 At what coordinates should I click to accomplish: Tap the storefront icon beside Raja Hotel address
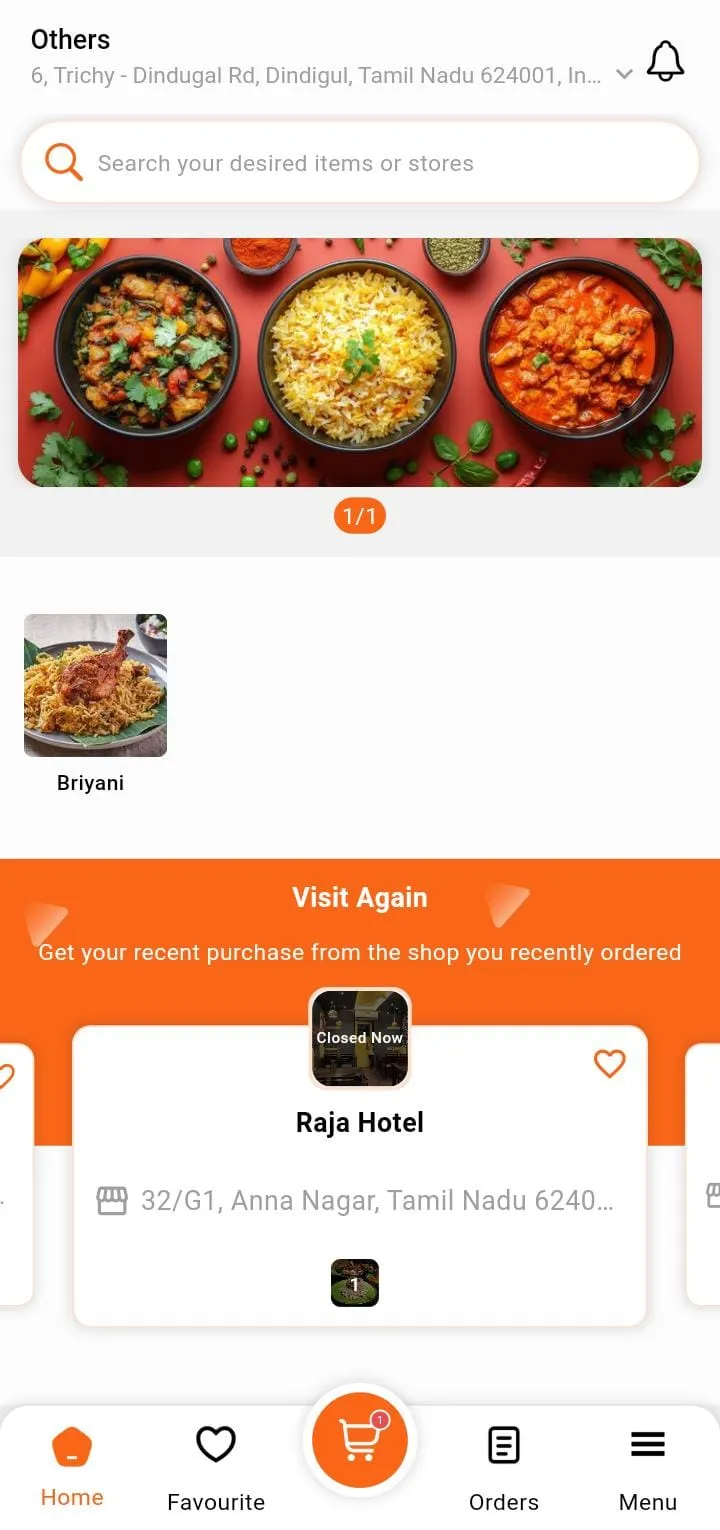[112, 1199]
